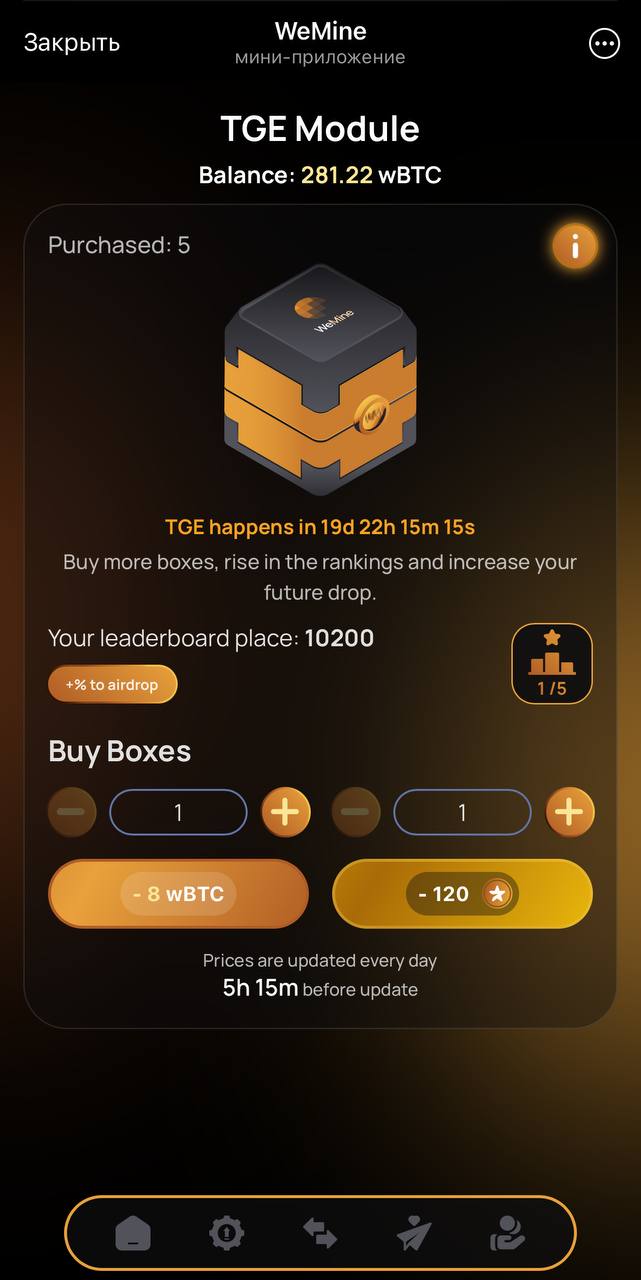Edit the wBTC box quantity field

(178, 812)
